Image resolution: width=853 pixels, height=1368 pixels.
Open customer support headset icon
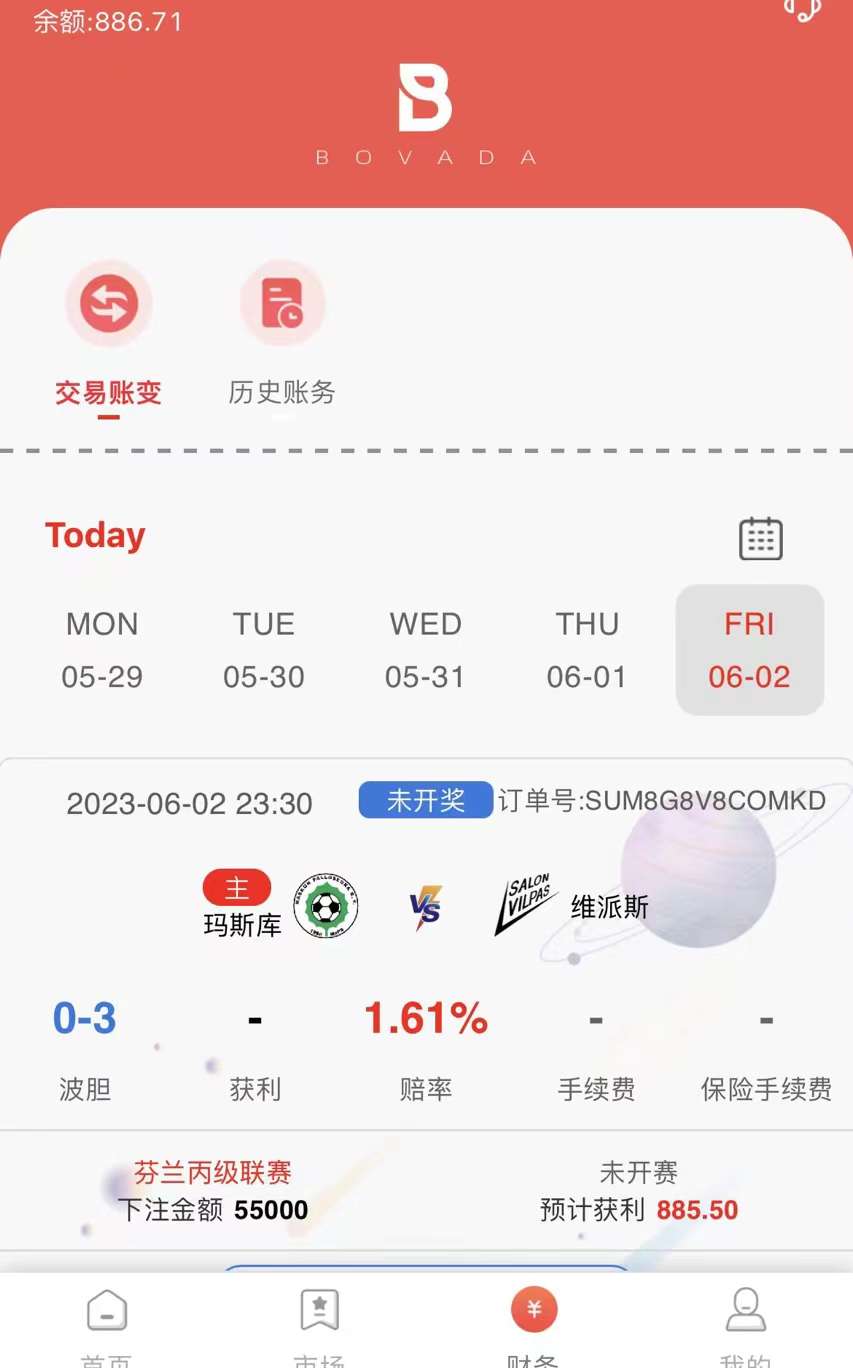[x=801, y=10]
